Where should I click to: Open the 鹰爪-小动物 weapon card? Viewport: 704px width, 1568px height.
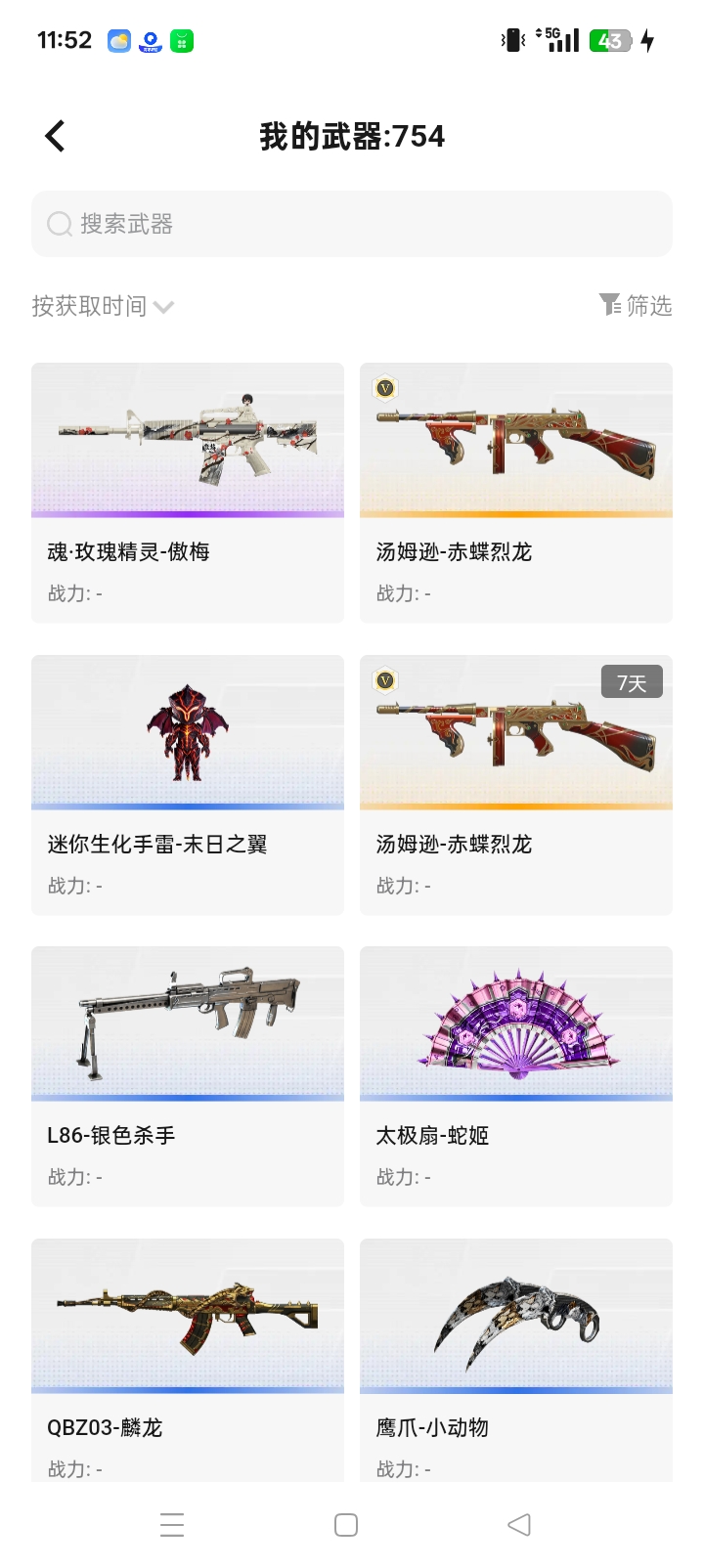coord(516,1360)
